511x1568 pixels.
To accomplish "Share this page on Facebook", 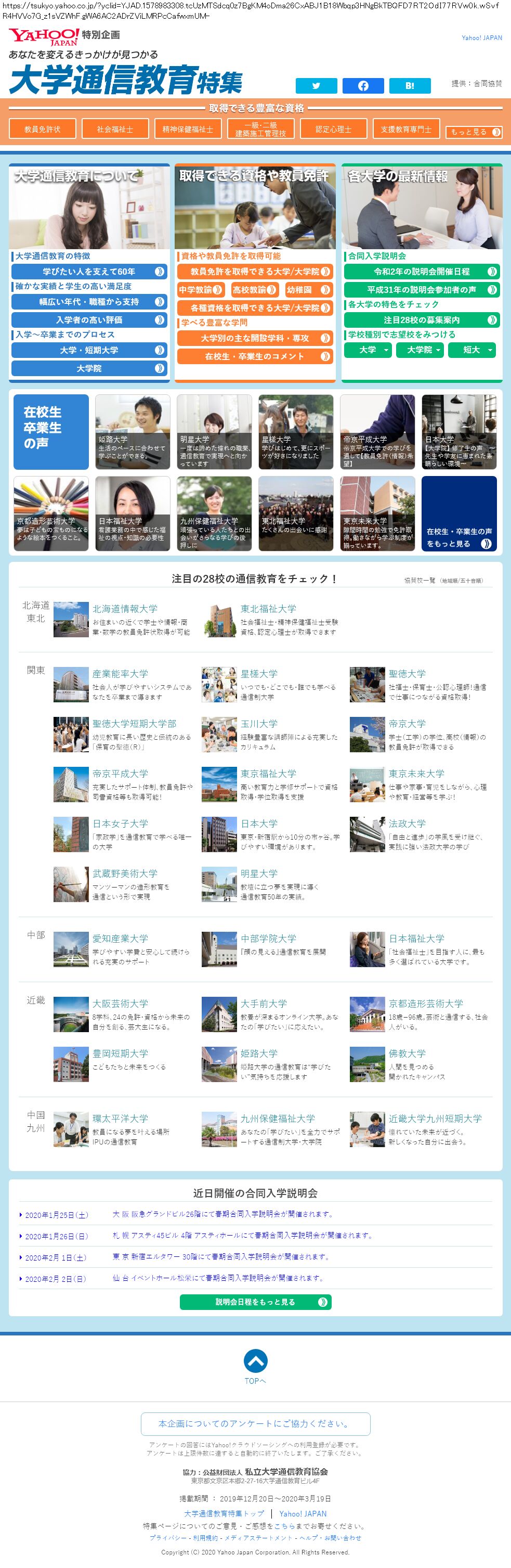I will [363, 86].
